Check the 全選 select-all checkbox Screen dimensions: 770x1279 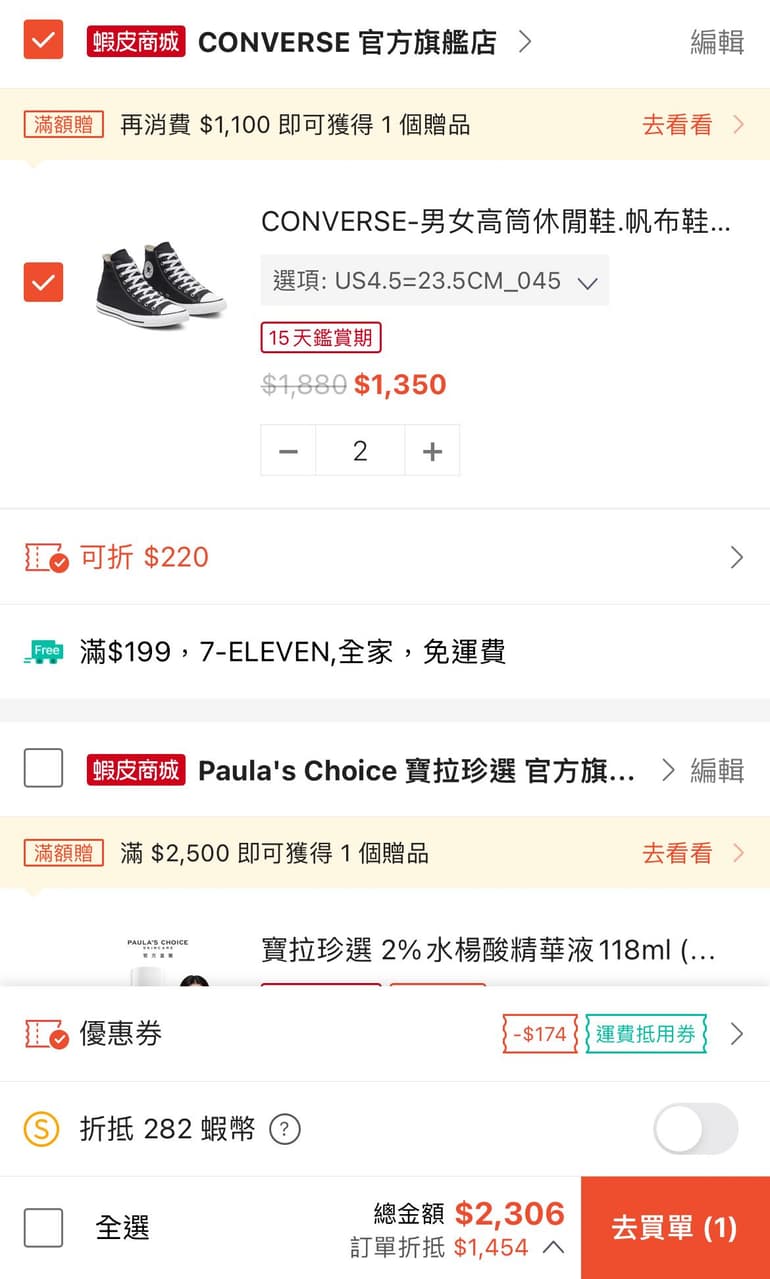point(43,1227)
